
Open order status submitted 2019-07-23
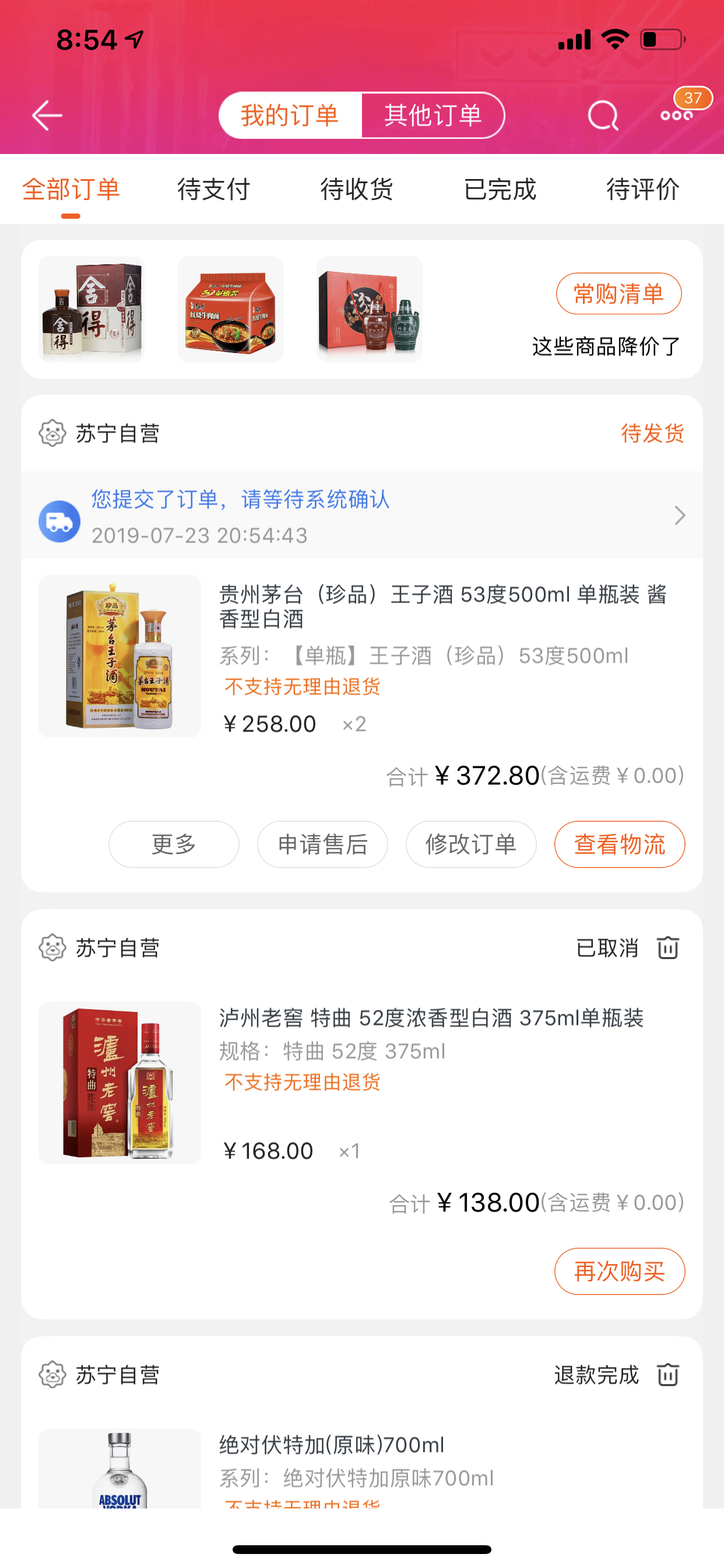[x=361, y=516]
